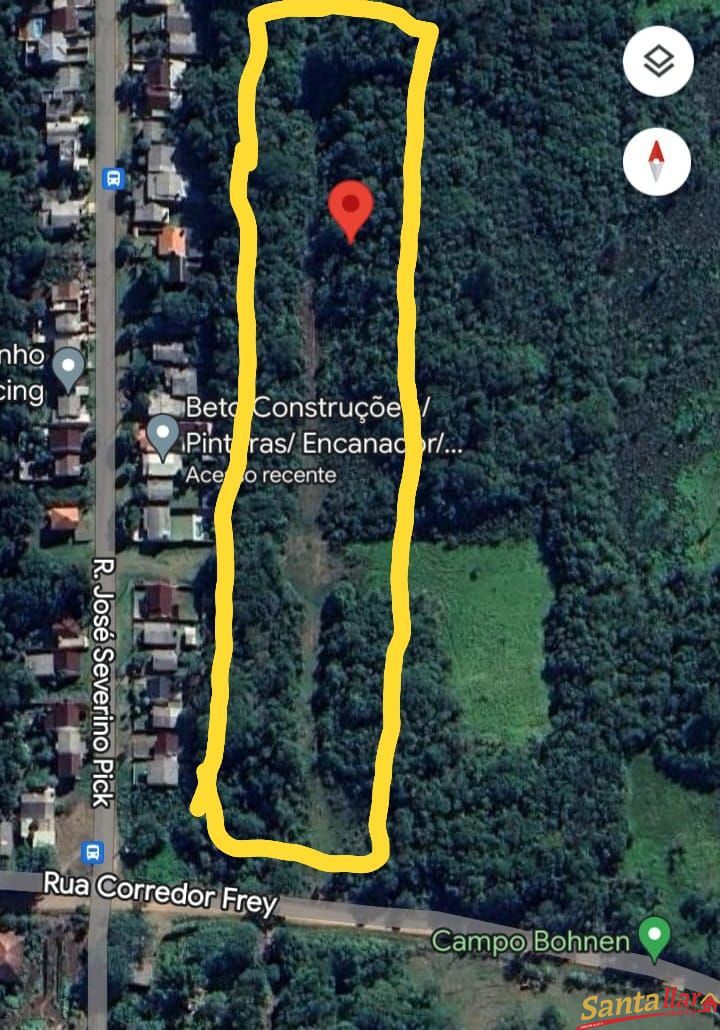Screen dimensions: 720x1030
Task: Open the map layers button
Action: click(658, 62)
